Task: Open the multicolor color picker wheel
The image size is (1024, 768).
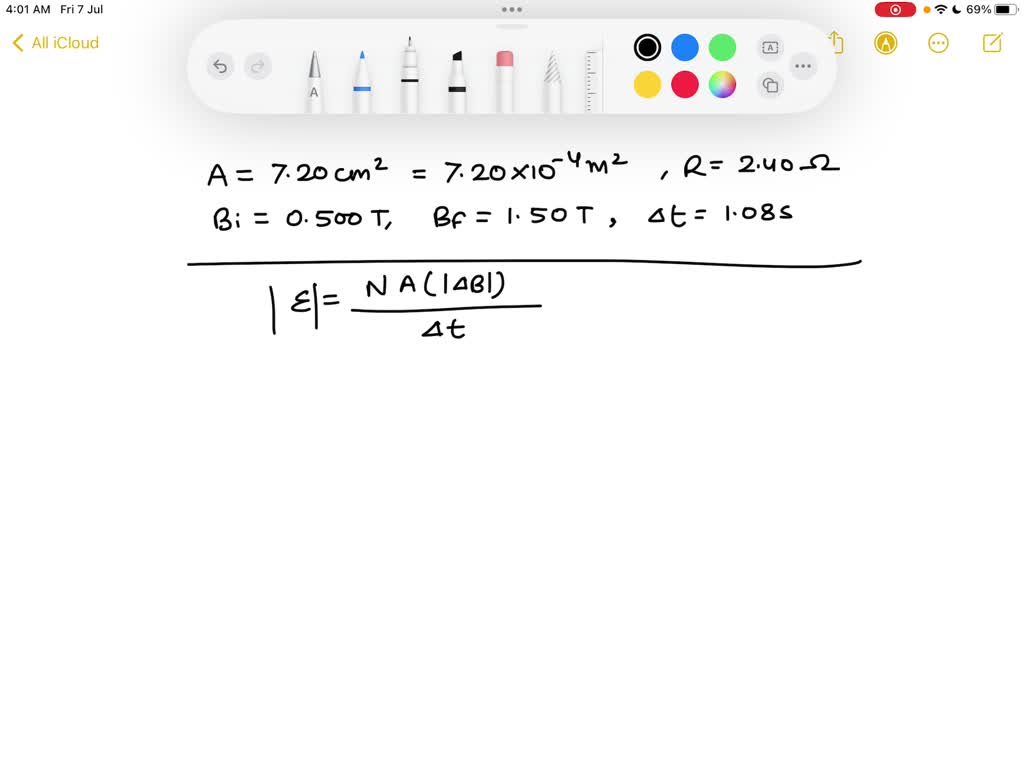Action: pyautogui.click(x=722, y=85)
